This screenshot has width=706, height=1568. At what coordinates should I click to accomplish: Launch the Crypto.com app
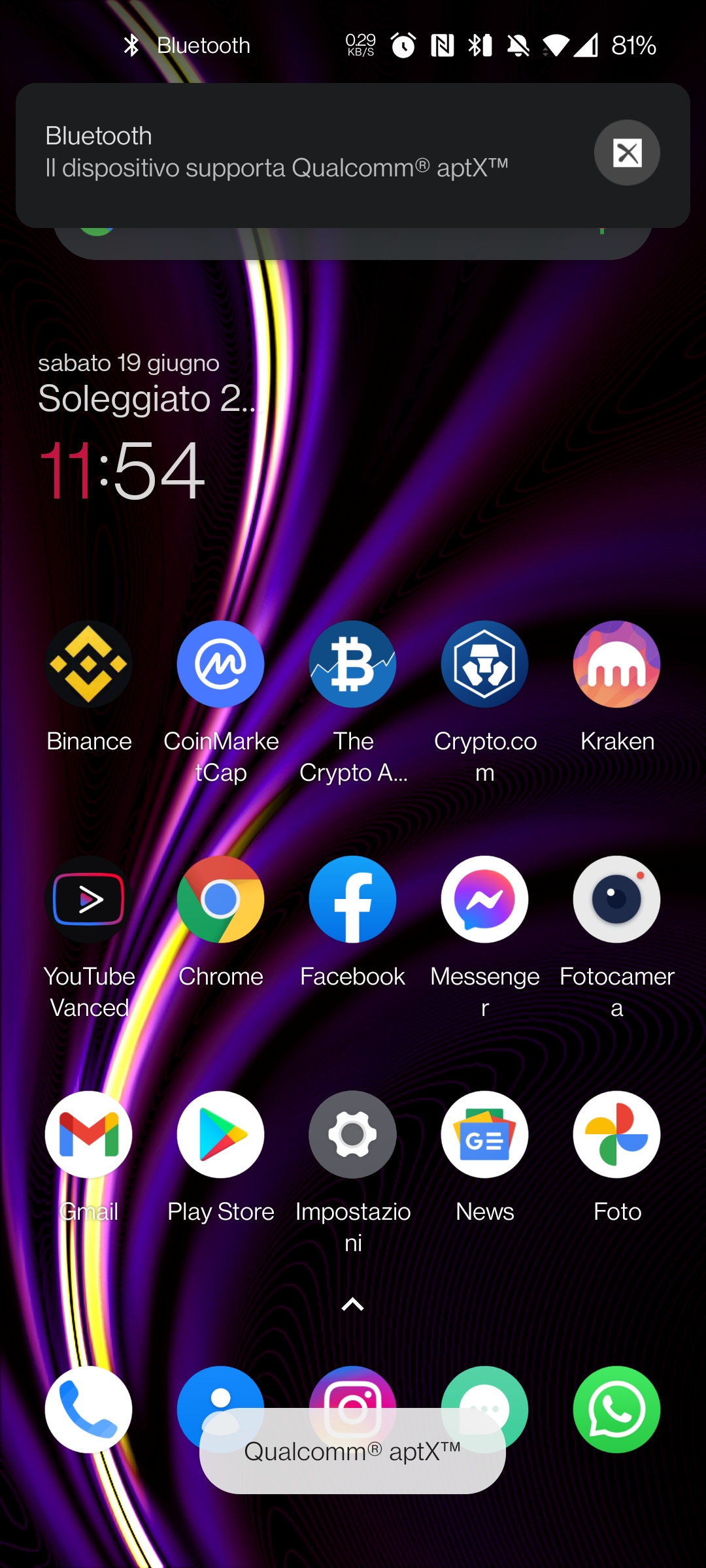[x=485, y=664]
